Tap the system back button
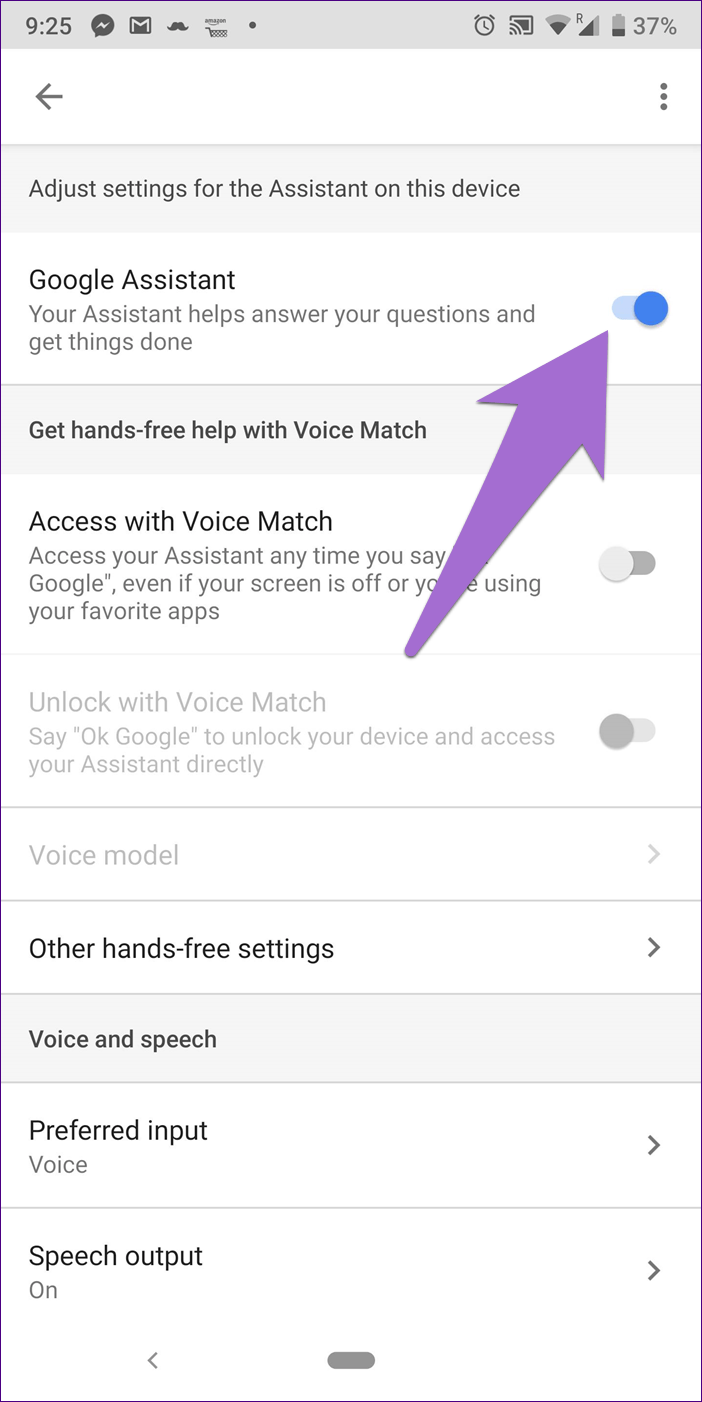Image resolution: width=702 pixels, height=1402 pixels. point(153,1359)
